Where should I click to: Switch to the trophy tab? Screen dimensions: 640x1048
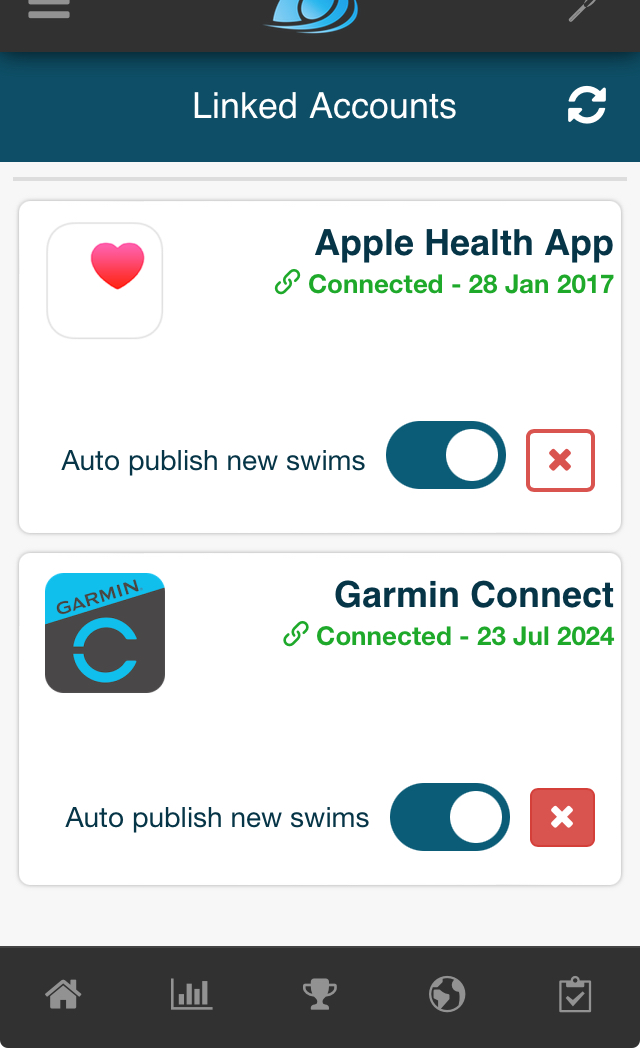point(320,994)
